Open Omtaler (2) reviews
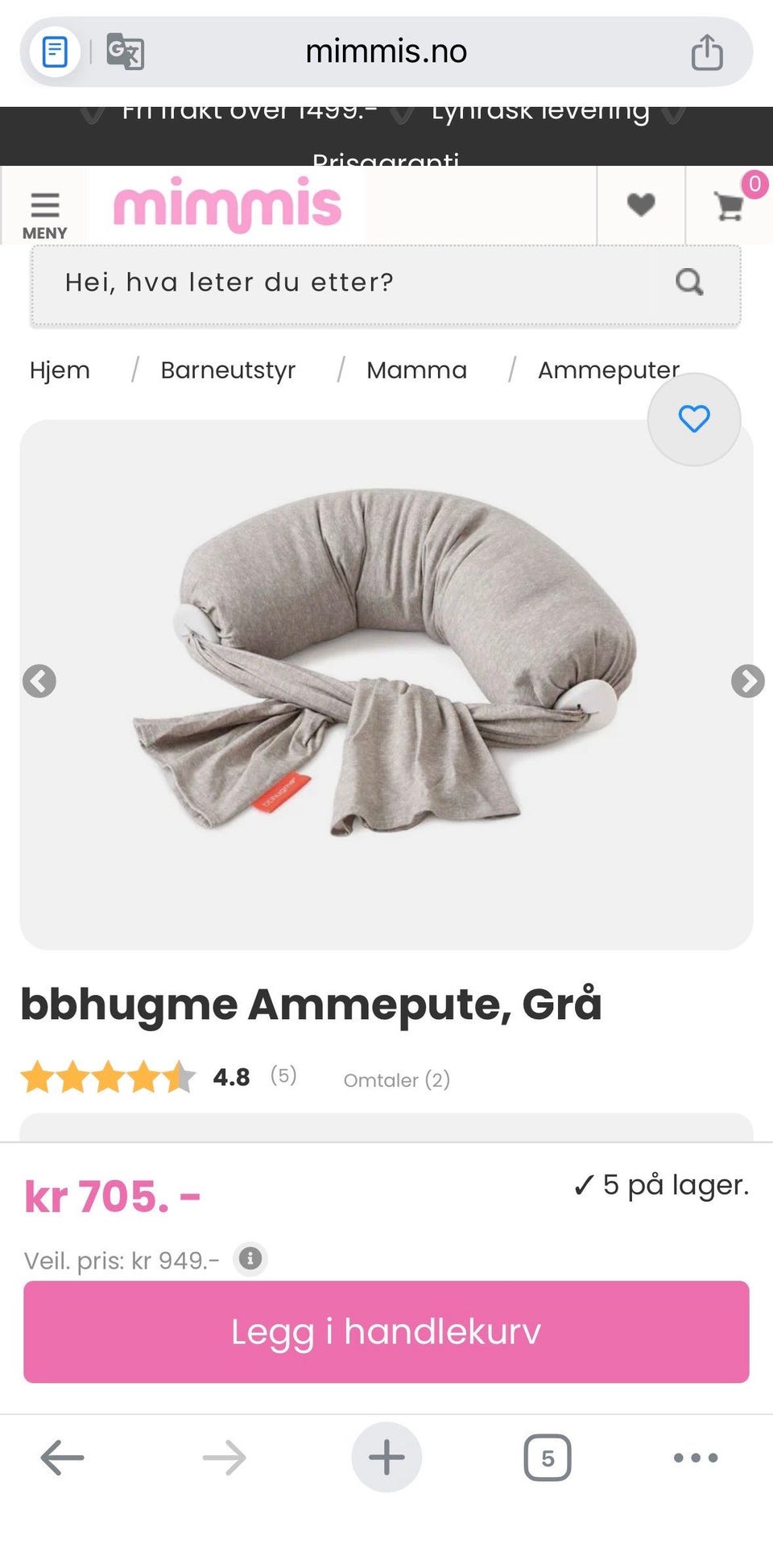The width and height of the screenshot is (773, 1568). tap(397, 1079)
